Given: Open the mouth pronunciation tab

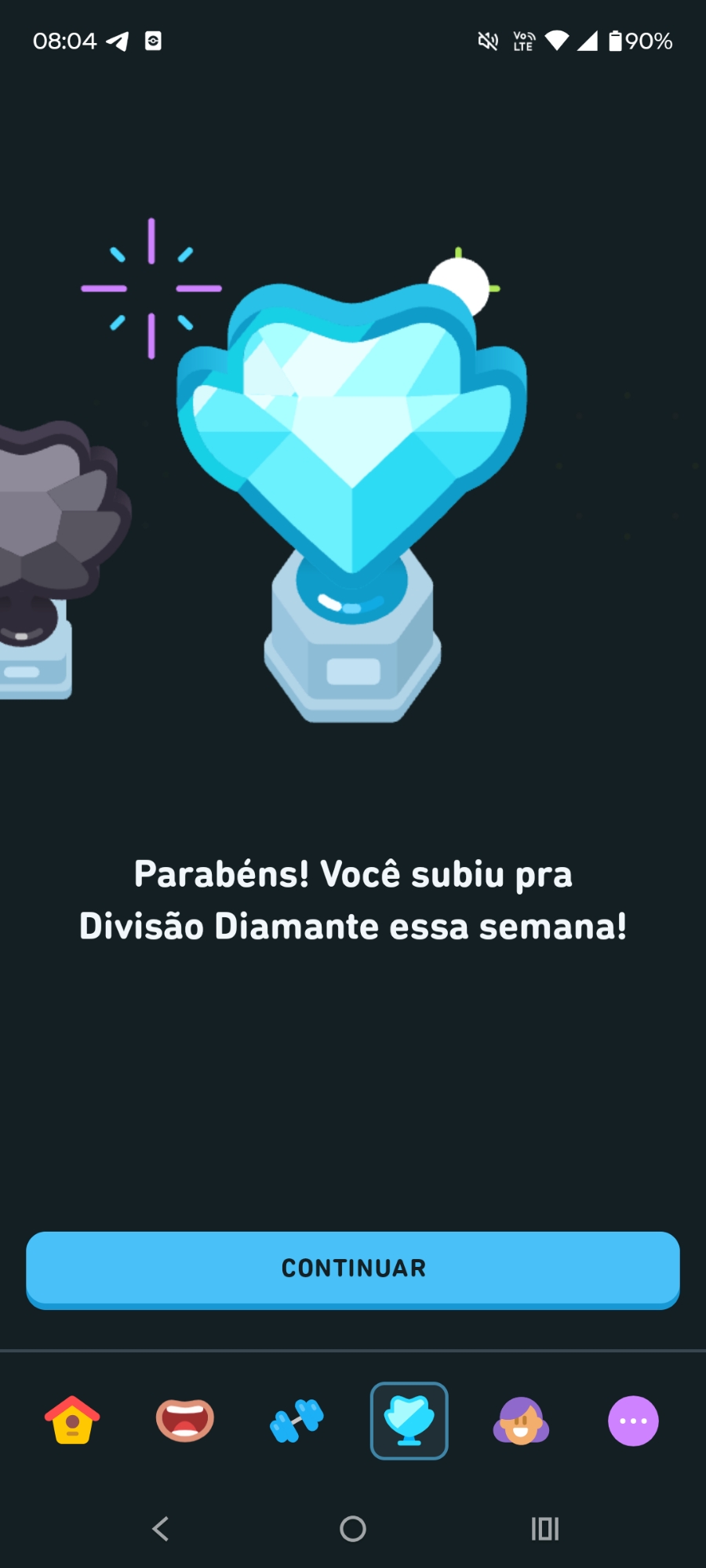Looking at the screenshot, I should click(185, 1421).
